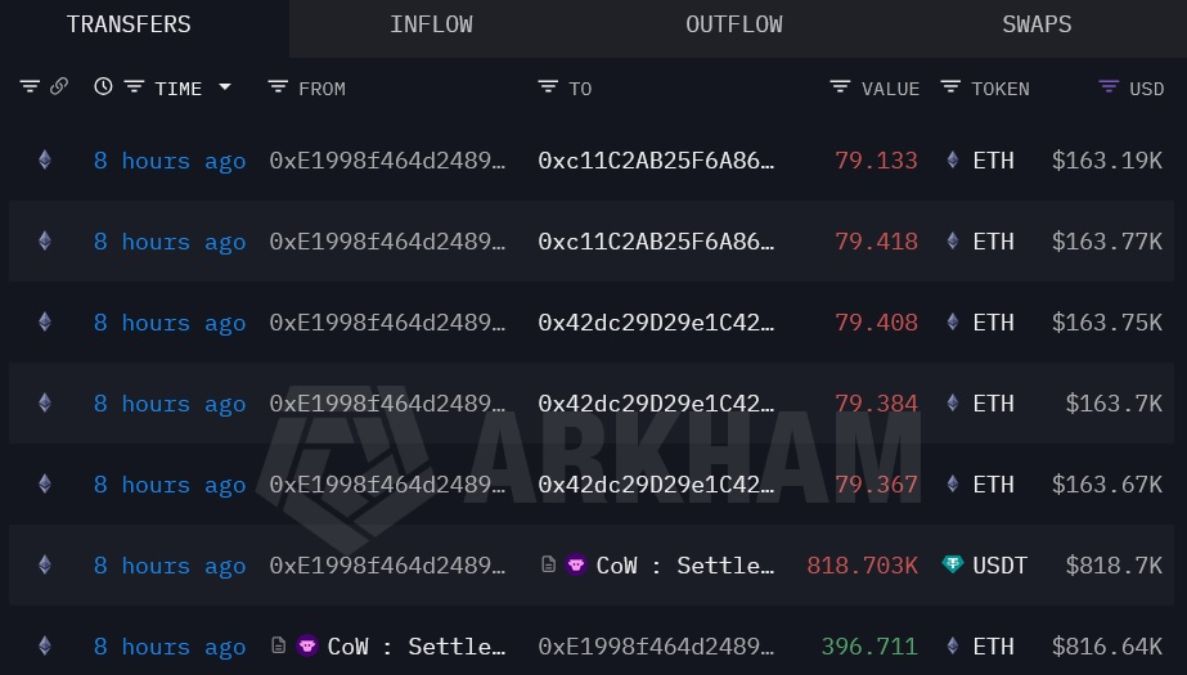This screenshot has height=675, width=1187.
Task: Select the TRANSFERS tab
Action: (129, 25)
